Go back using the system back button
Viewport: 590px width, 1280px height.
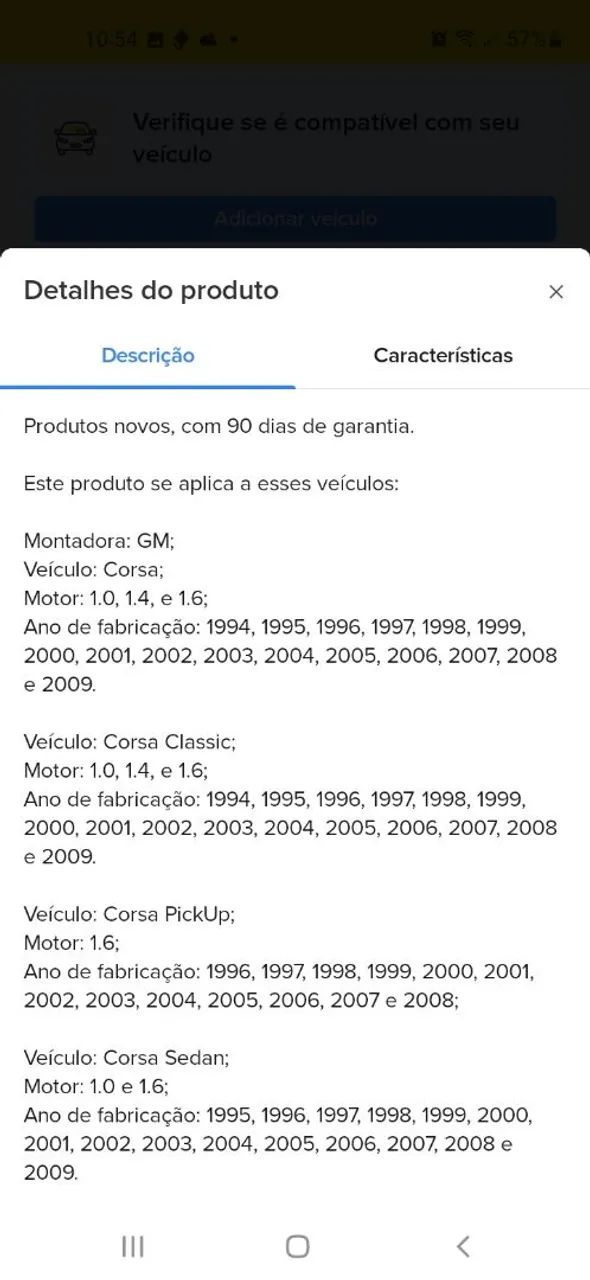click(462, 1246)
